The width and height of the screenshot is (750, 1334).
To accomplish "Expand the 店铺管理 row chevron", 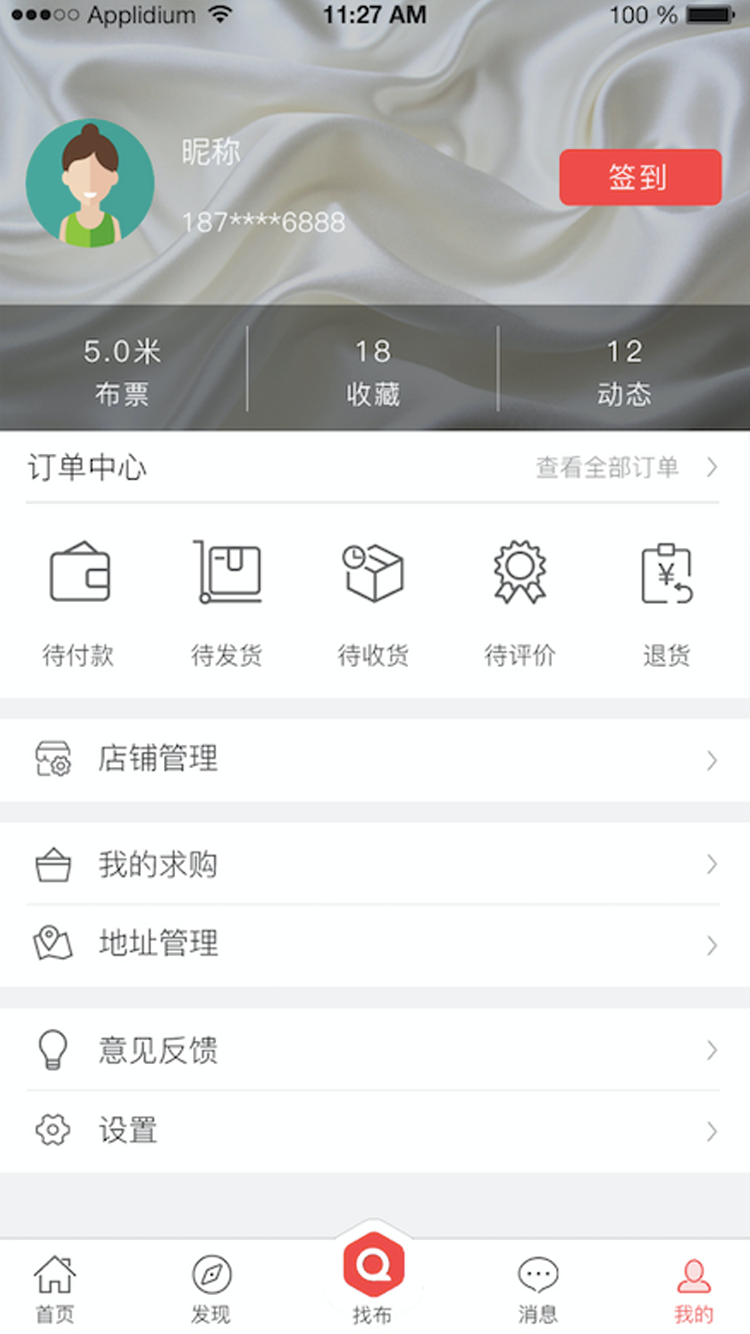I will pyautogui.click(x=712, y=759).
